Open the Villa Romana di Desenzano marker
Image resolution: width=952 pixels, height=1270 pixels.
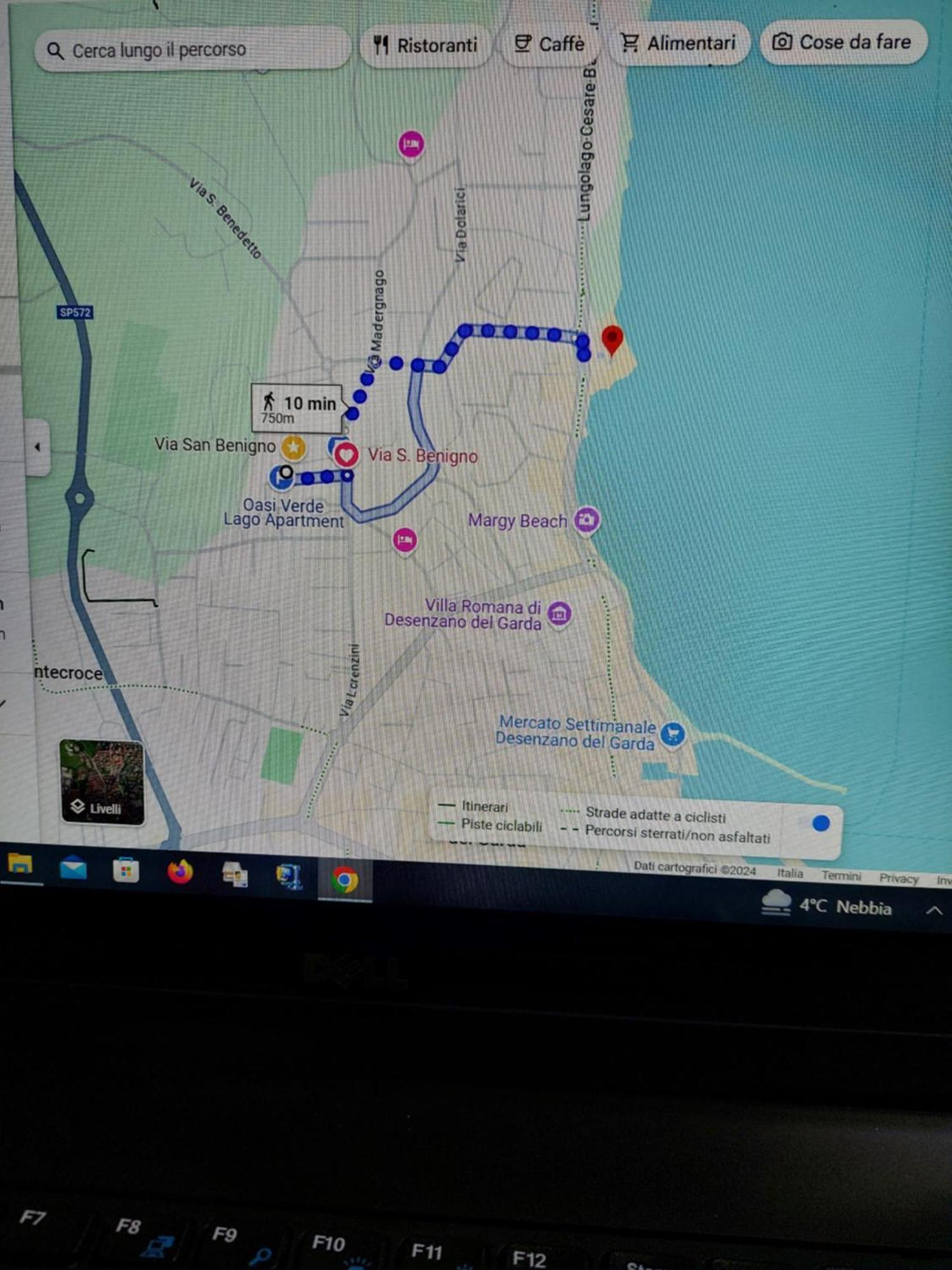(559, 613)
